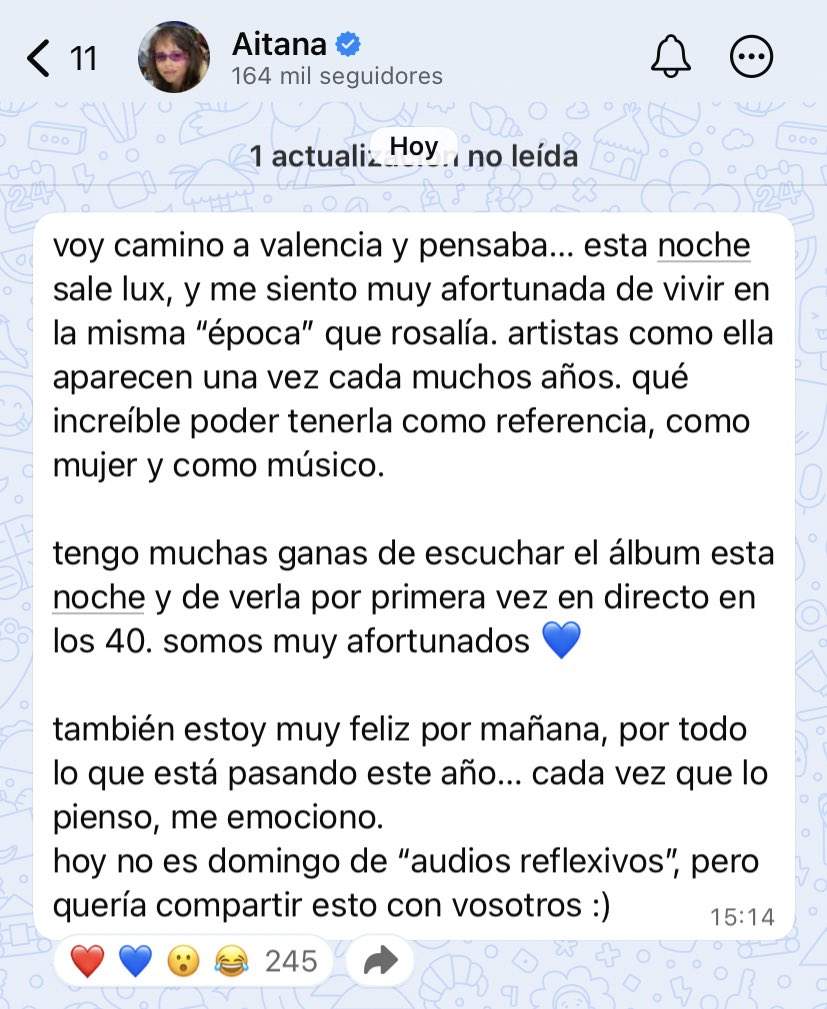Tap the back chevron to leave the channel

[x=36, y=57]
